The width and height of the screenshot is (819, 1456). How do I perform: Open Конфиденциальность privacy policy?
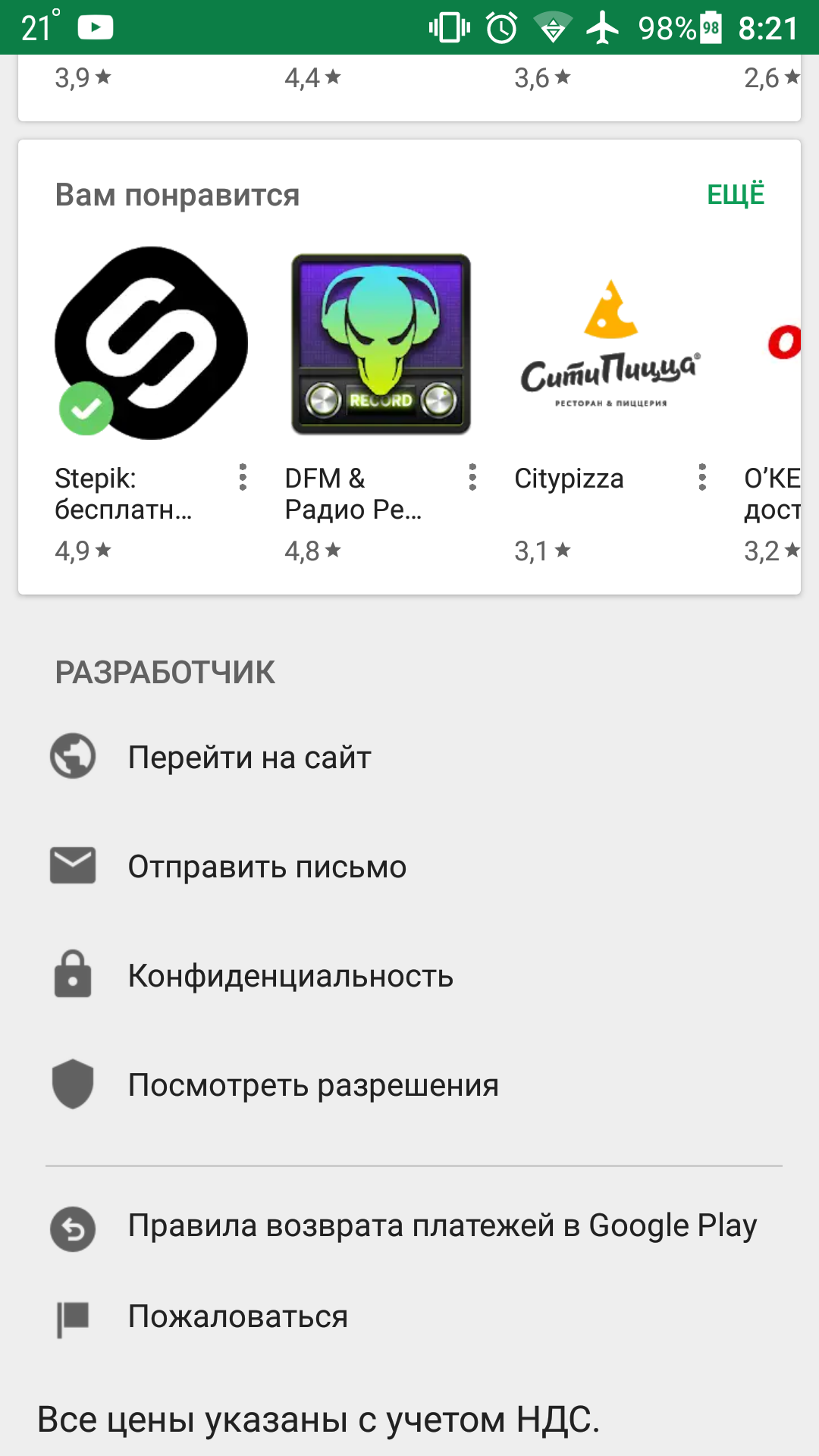(290, 975)
